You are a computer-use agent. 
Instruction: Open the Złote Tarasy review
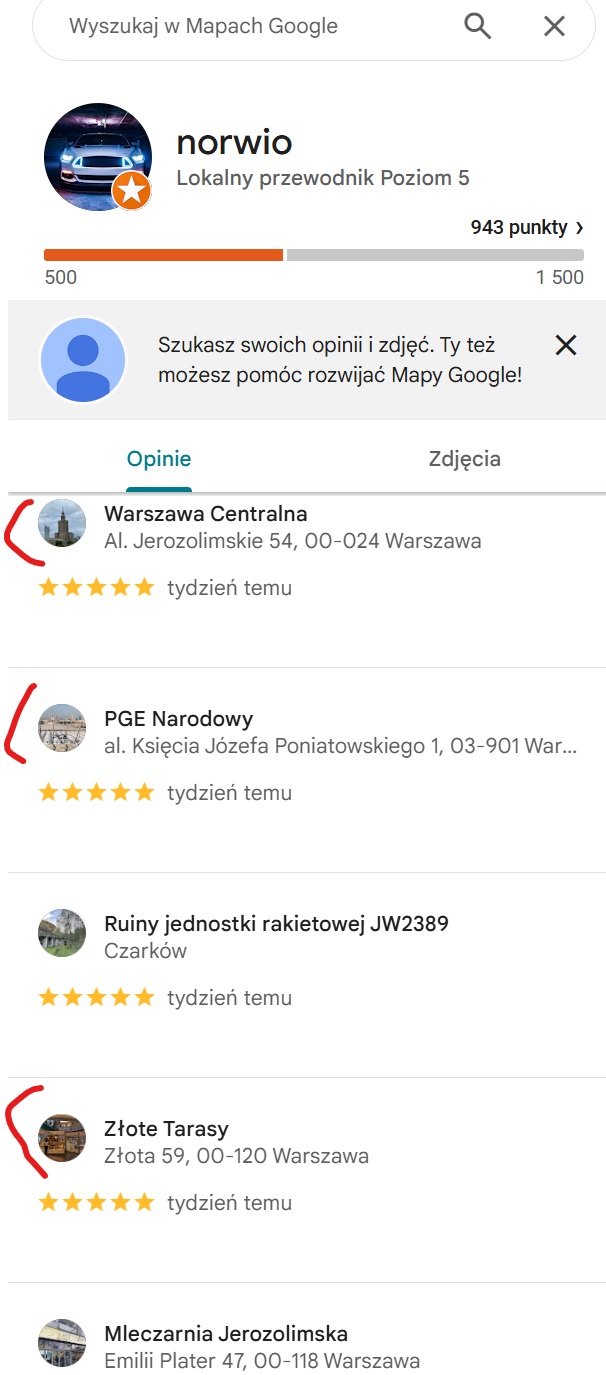point(167,1129)
